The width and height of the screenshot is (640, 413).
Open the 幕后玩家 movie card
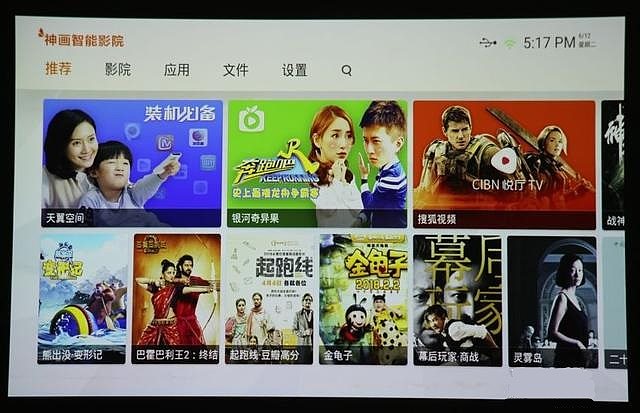tap(457, 300)
